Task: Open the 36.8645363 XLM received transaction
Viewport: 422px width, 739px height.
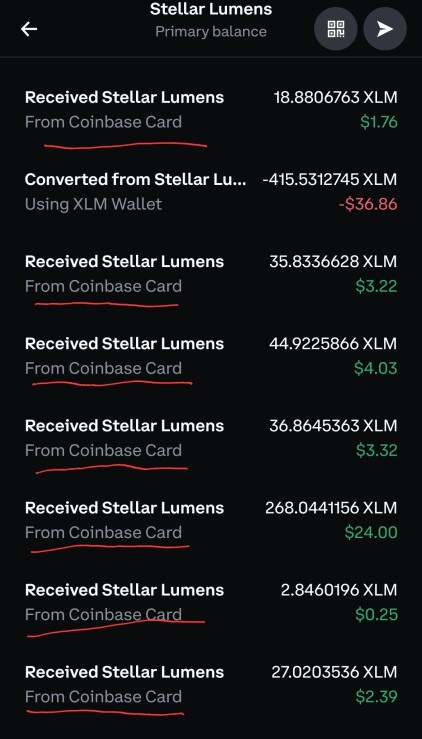Action: click(x=211, y=438)
